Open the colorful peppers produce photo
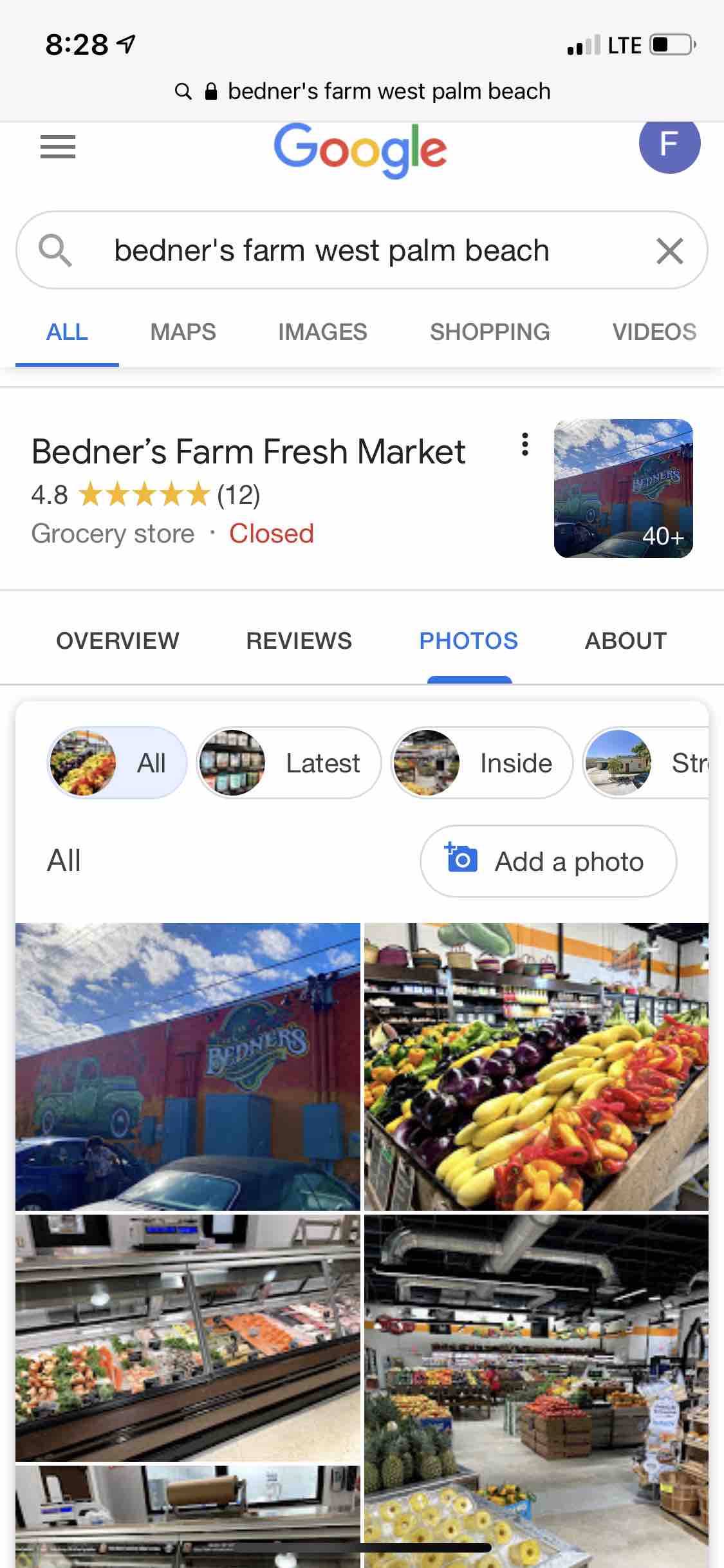 [x=536, y=1067]
